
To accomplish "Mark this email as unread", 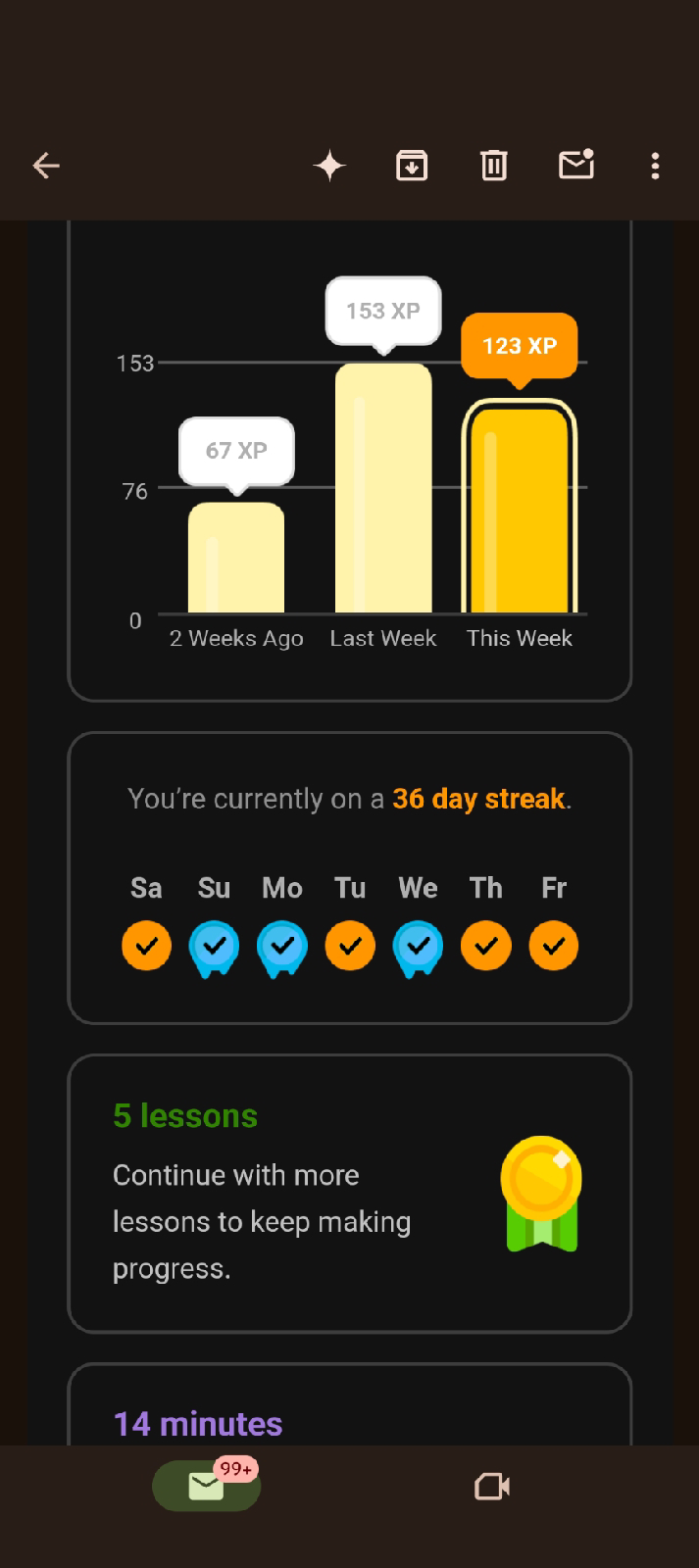I will pyautogui.click(x=576, y=165).
